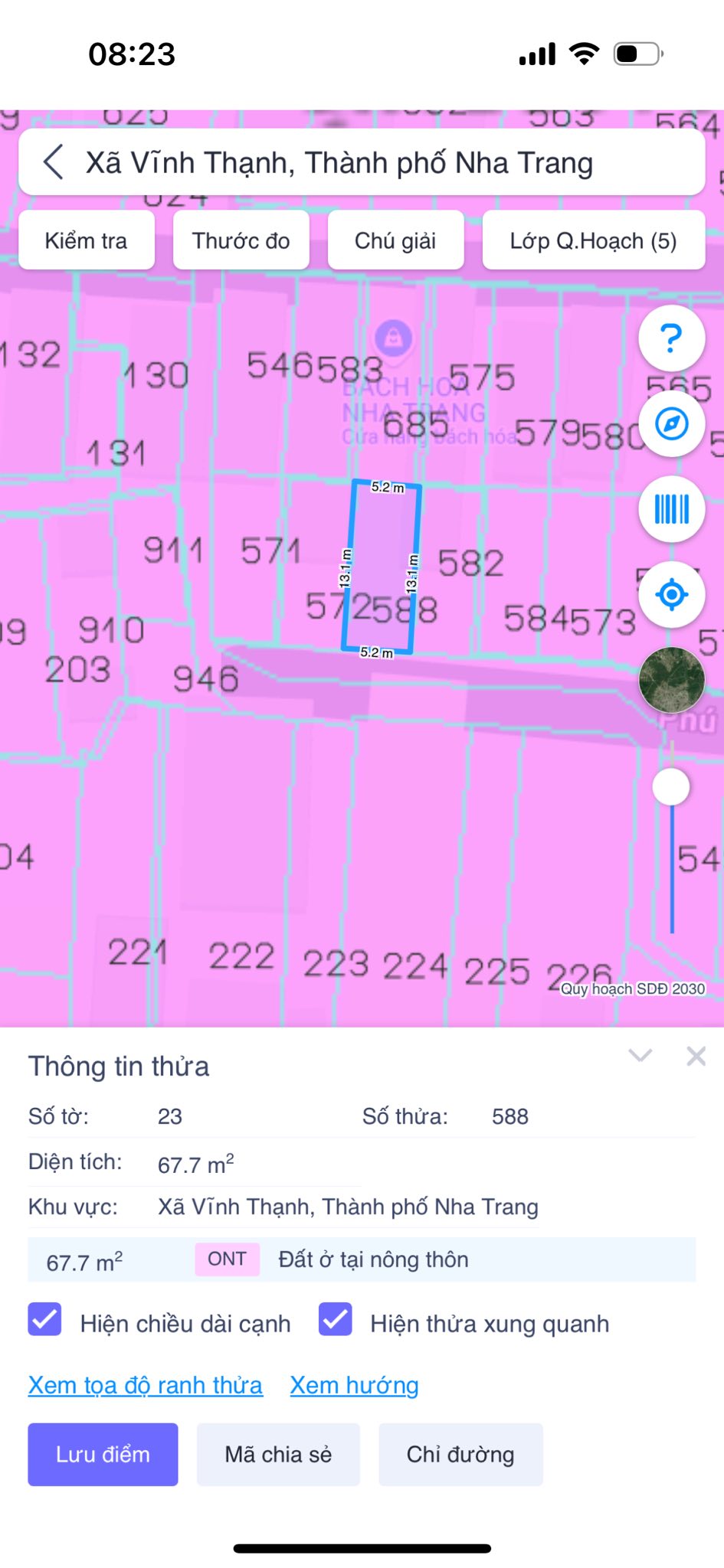The height and width of the screenshot is (1568, 724).
Task: Open the Kiểm tra option
Action: [87, 240]
